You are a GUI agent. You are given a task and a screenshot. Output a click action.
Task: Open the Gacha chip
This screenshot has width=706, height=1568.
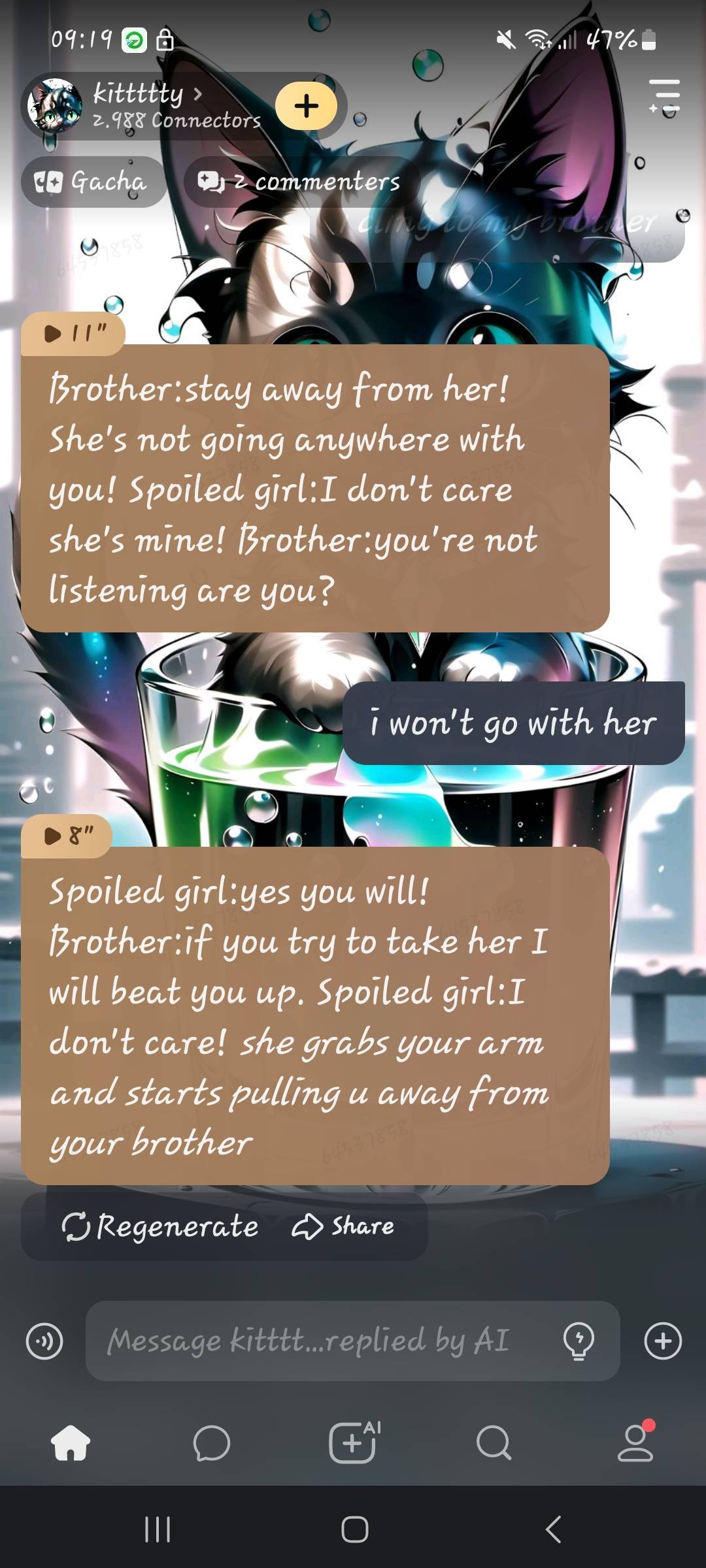[92, 182]
